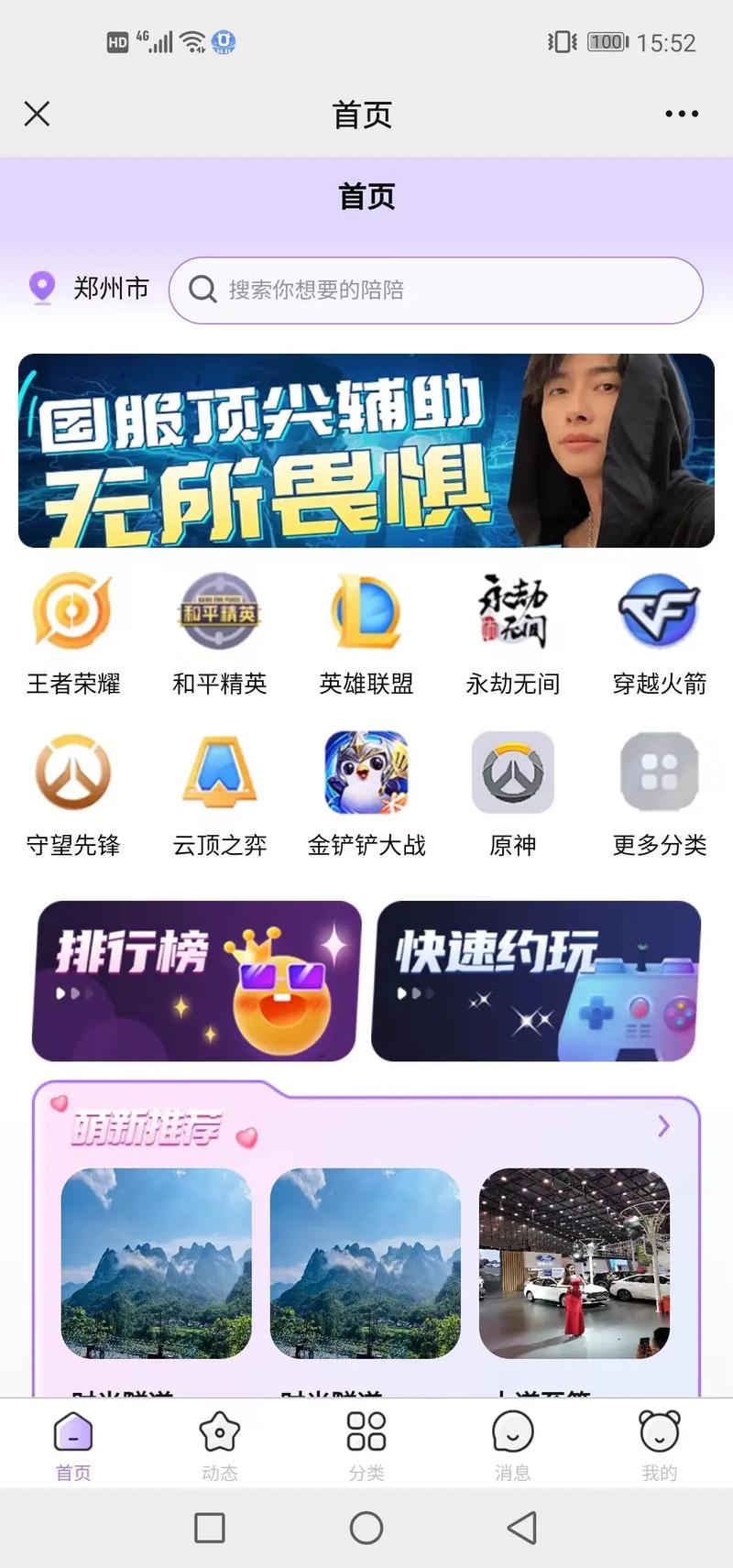Tap the 快速约玩 banner
733x1568 pixels.
[534, 981]
